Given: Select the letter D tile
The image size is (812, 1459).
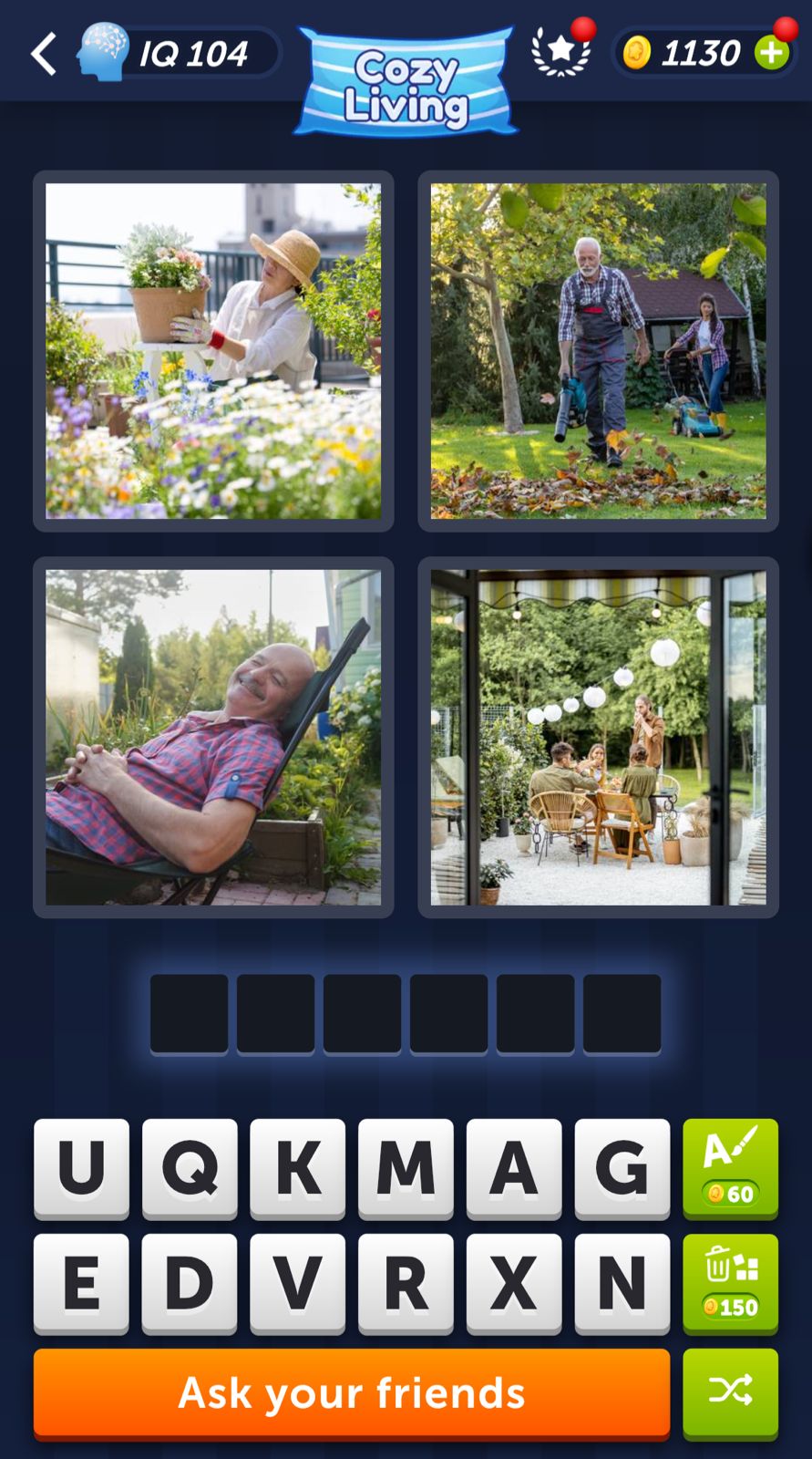Looking at the screenshot, I should point(189,1282).
